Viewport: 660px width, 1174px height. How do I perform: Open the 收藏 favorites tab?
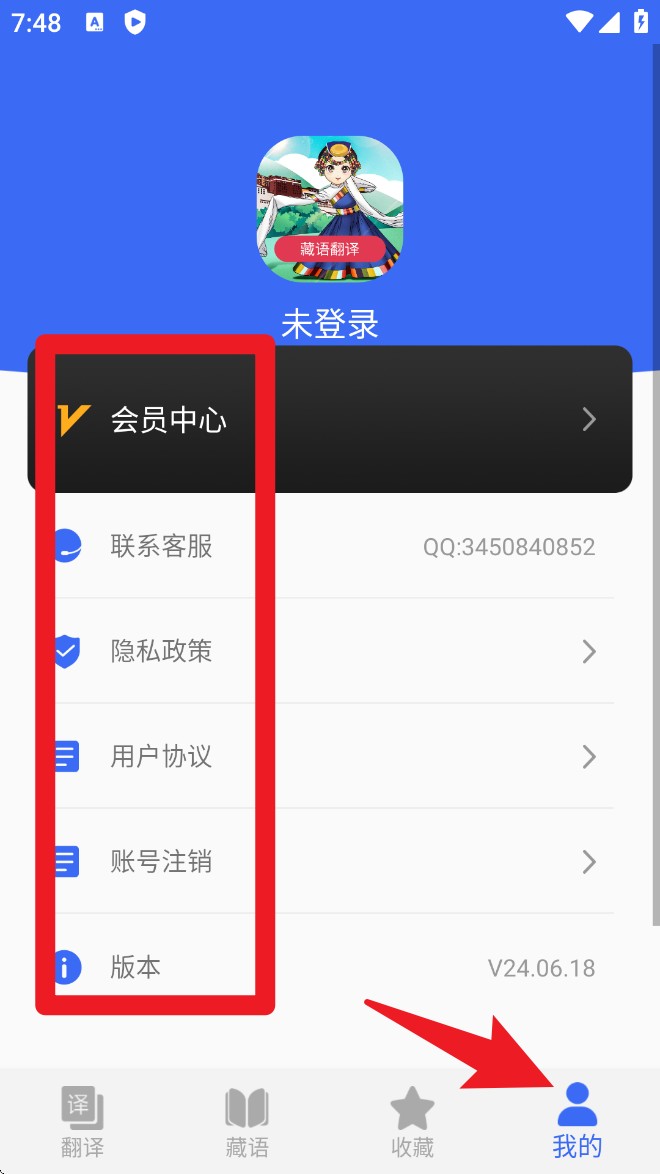(x=412, y=1122)
